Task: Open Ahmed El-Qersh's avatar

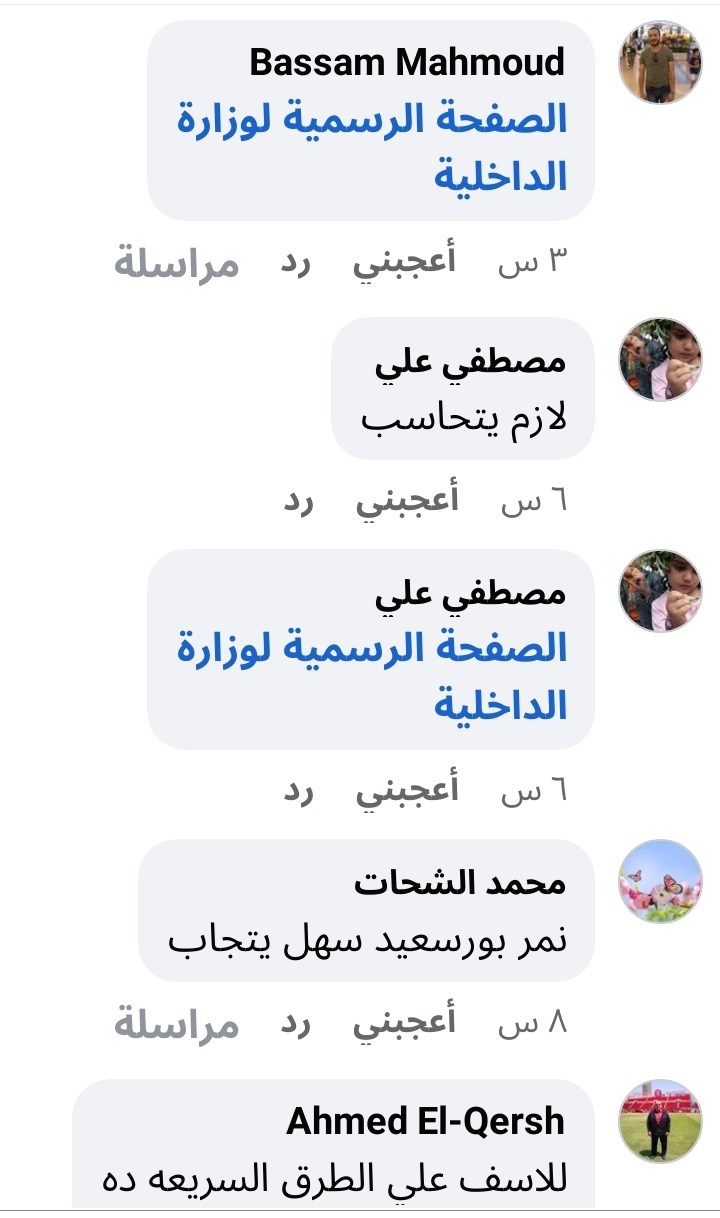Action: pyautogui.click(x=660, y=1121)
